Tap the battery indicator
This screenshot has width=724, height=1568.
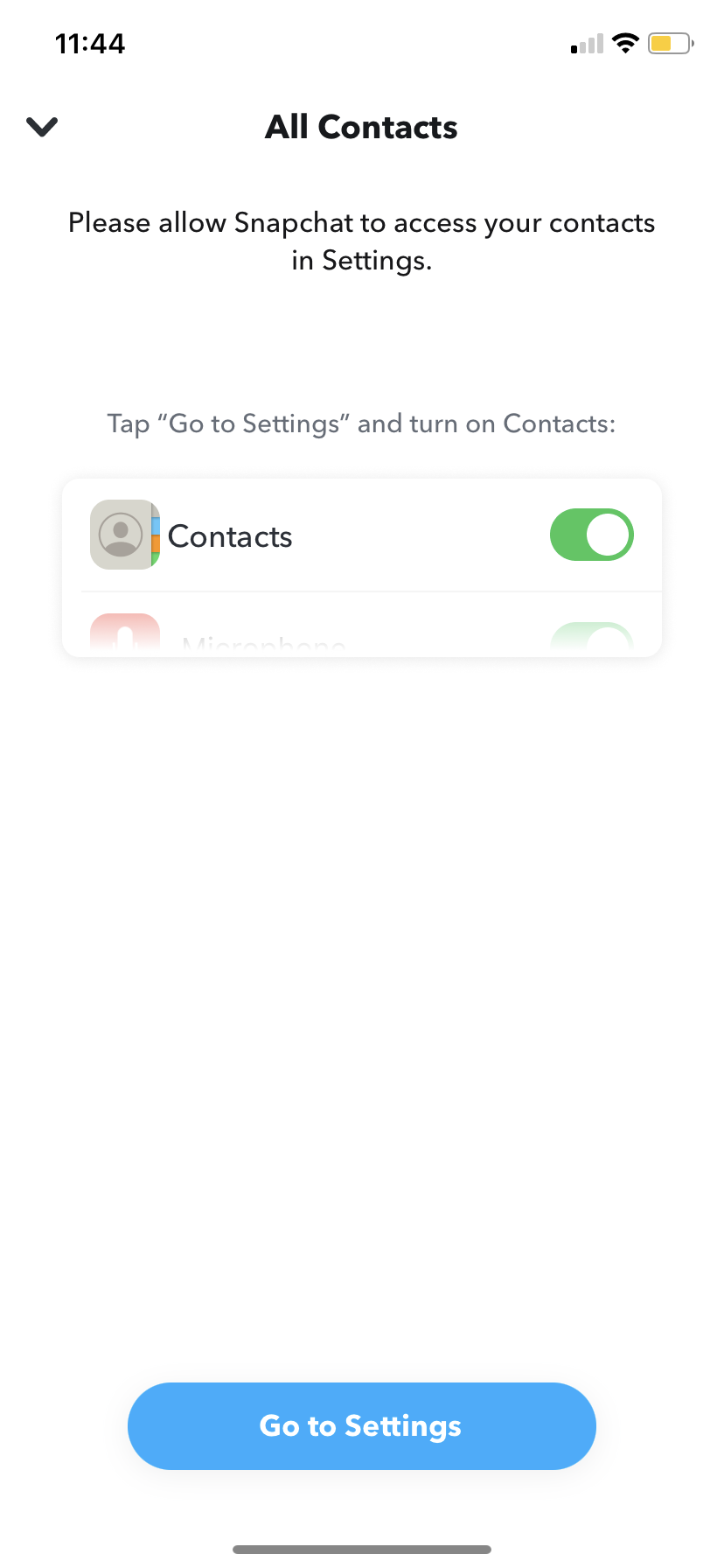669,42
